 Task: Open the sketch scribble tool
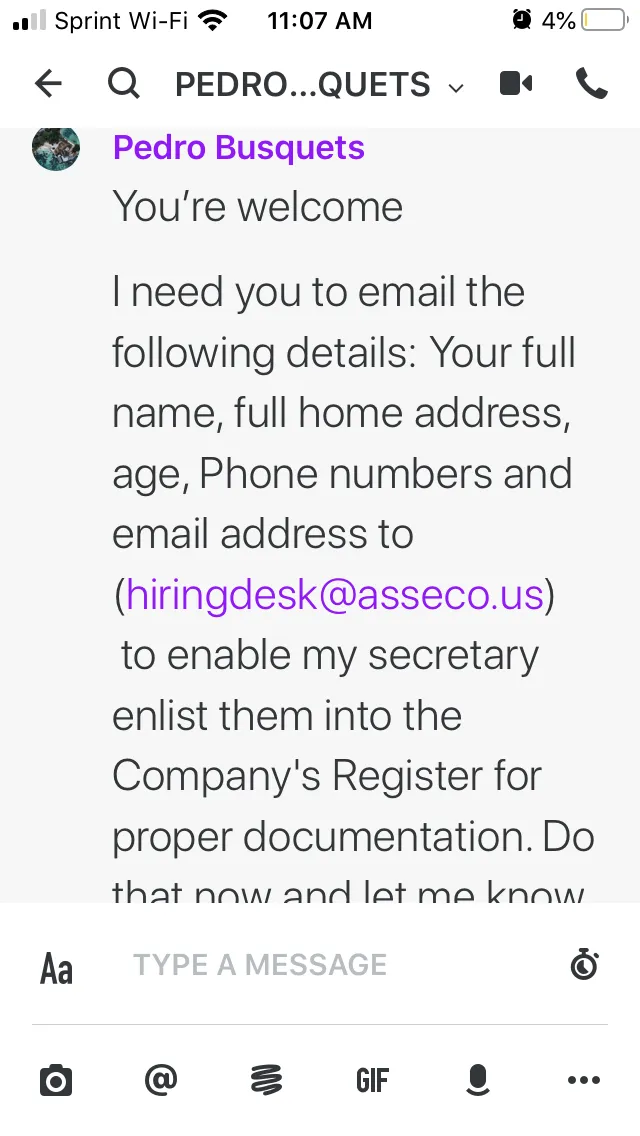[x=266, y=1080]
